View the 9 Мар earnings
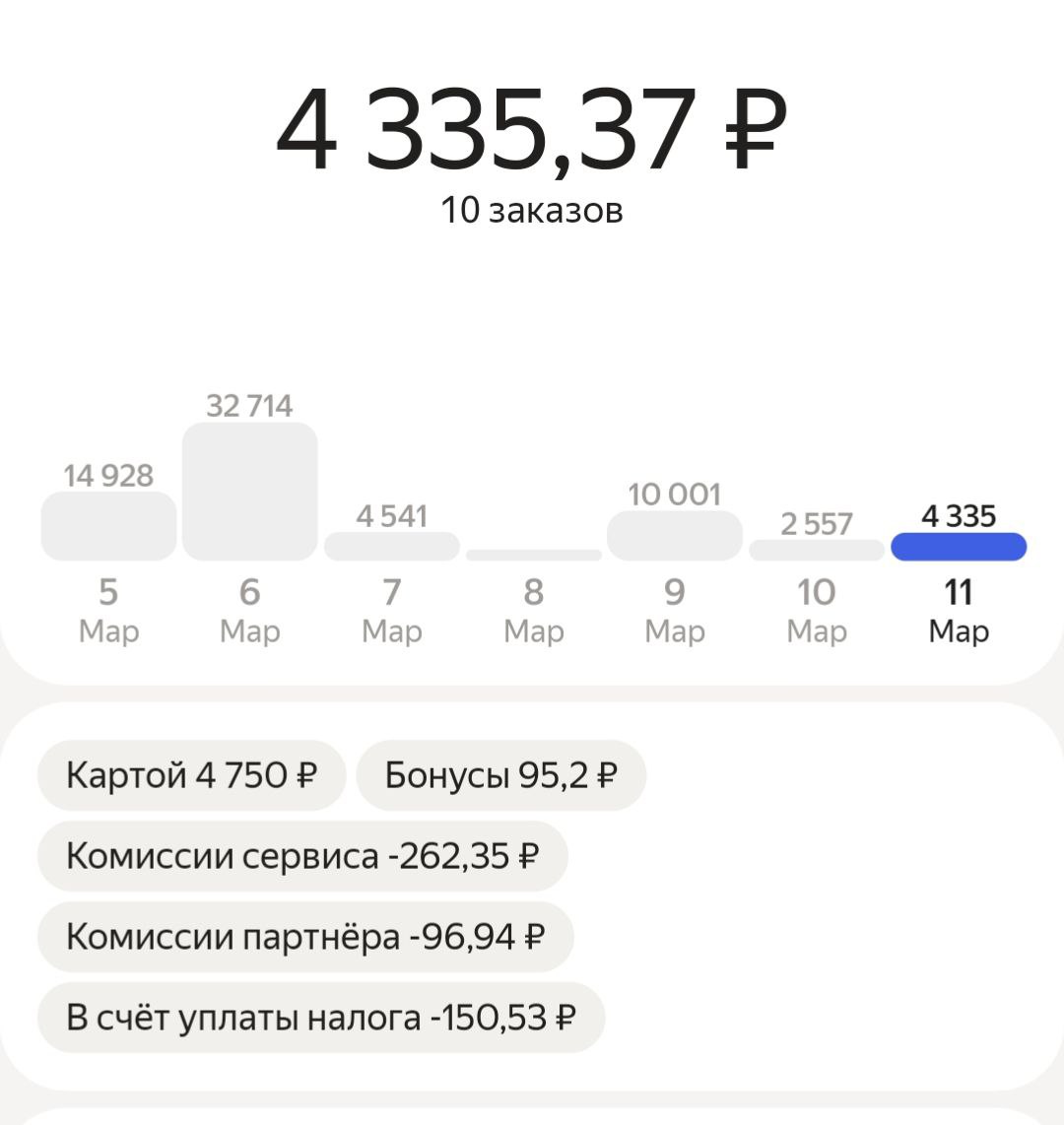Viewport: 1064px width, 1125px height. click(675, 536)
